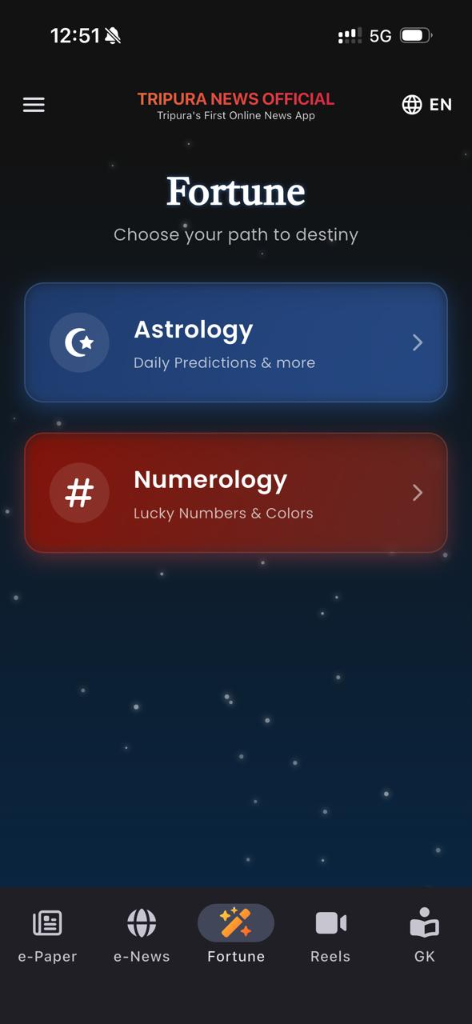Open the hamburger drawer menu

[x=34, y=104]
